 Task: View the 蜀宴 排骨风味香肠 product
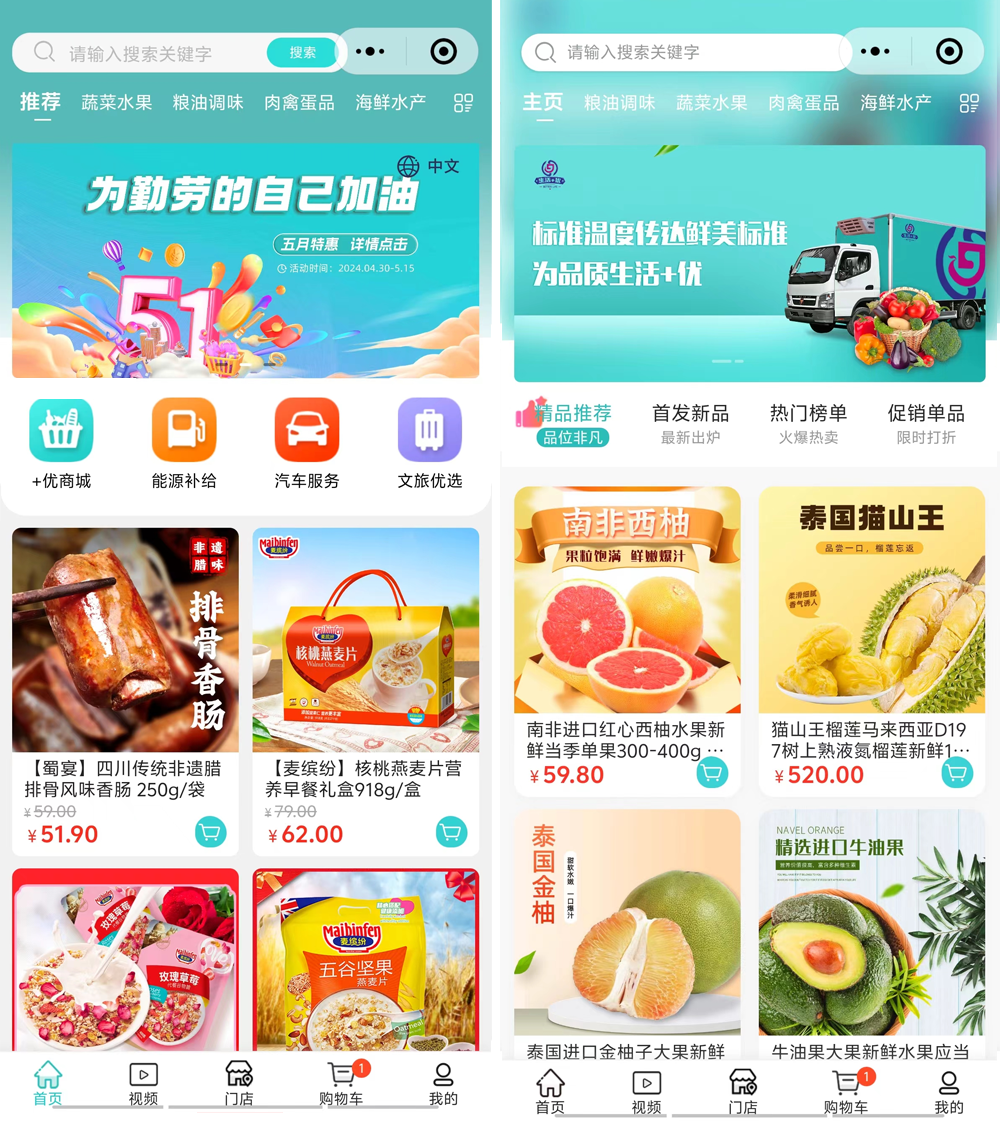click(x=125, y=640)
